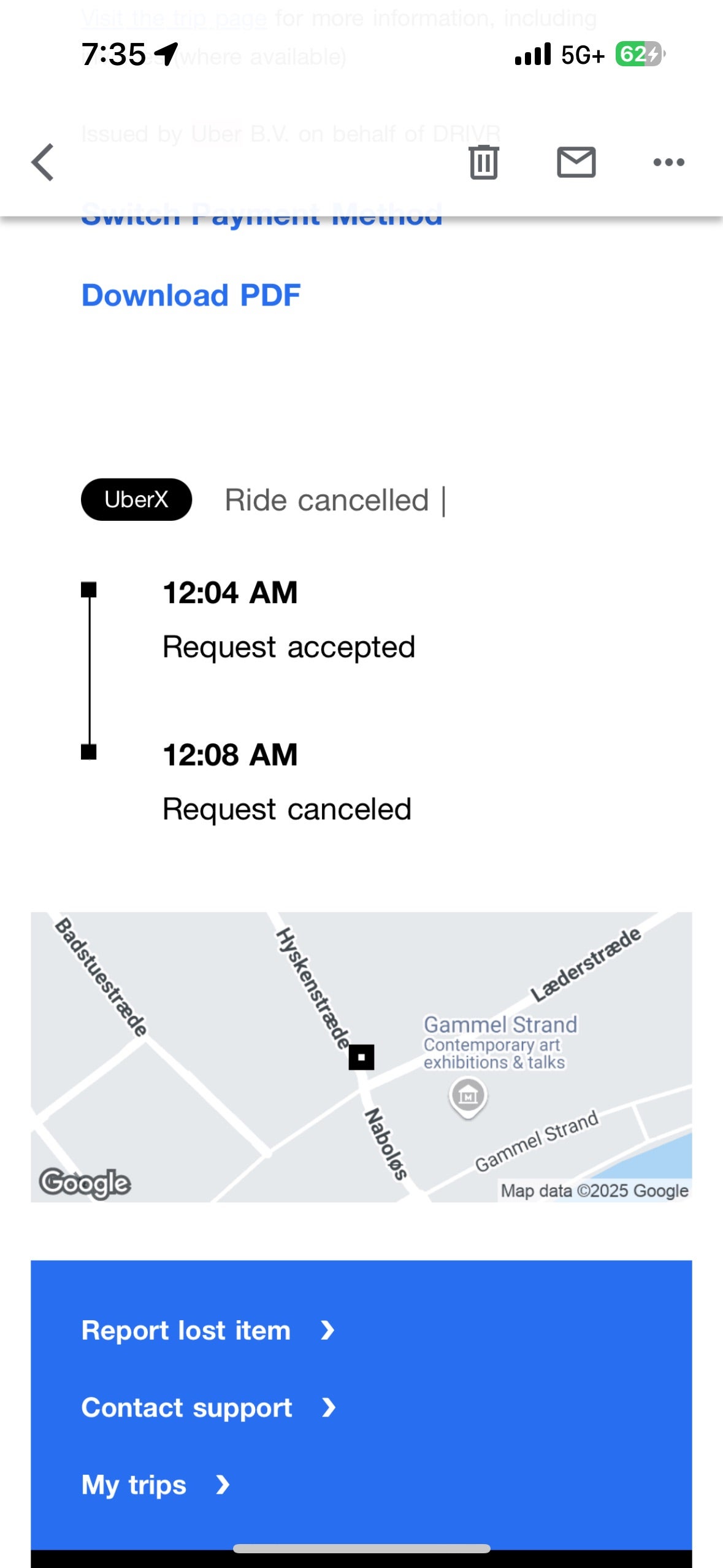Viewport: 723px width, 1568px height.
Task: Open the Switch Payment Method link
Action: (x=261, y=217)
